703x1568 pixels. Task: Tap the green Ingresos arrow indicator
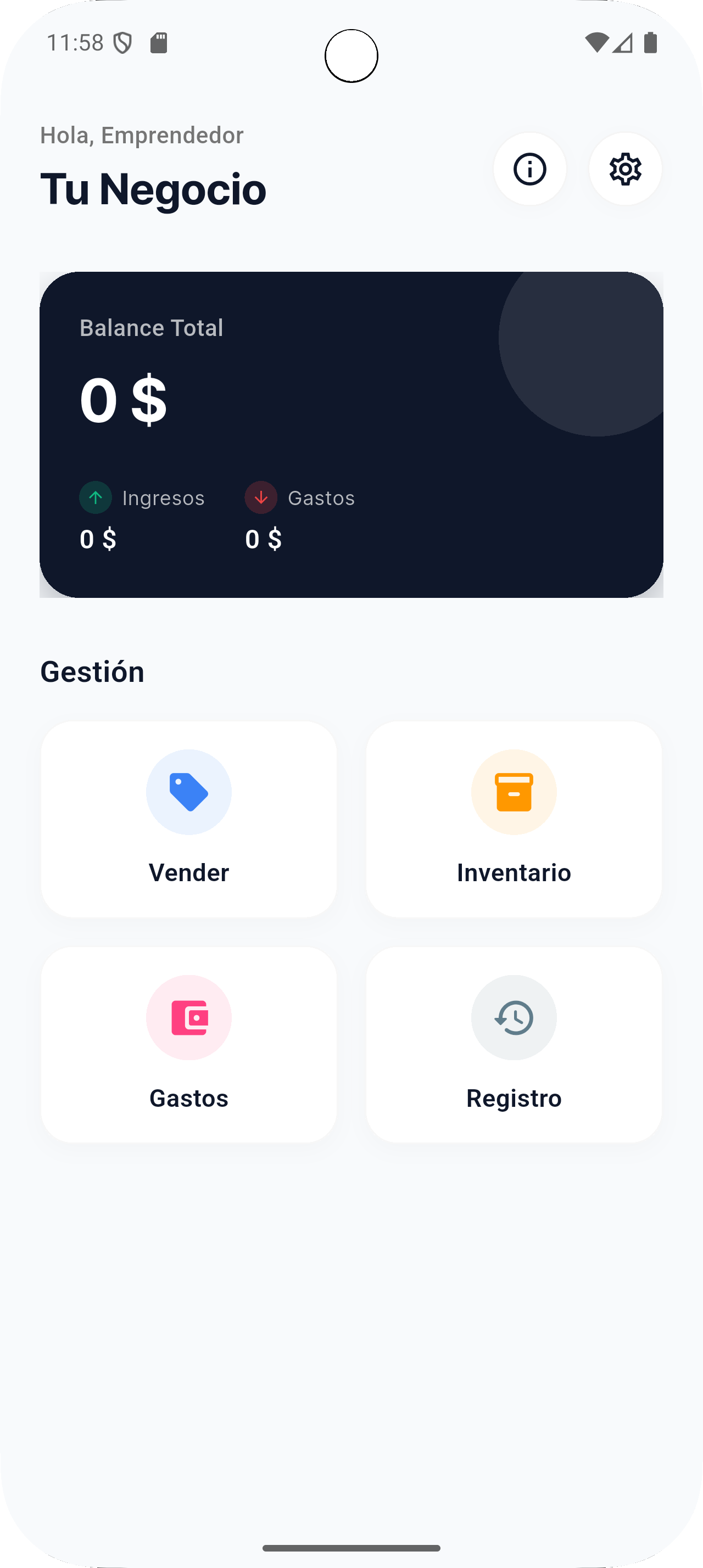[x=96, y=497]
